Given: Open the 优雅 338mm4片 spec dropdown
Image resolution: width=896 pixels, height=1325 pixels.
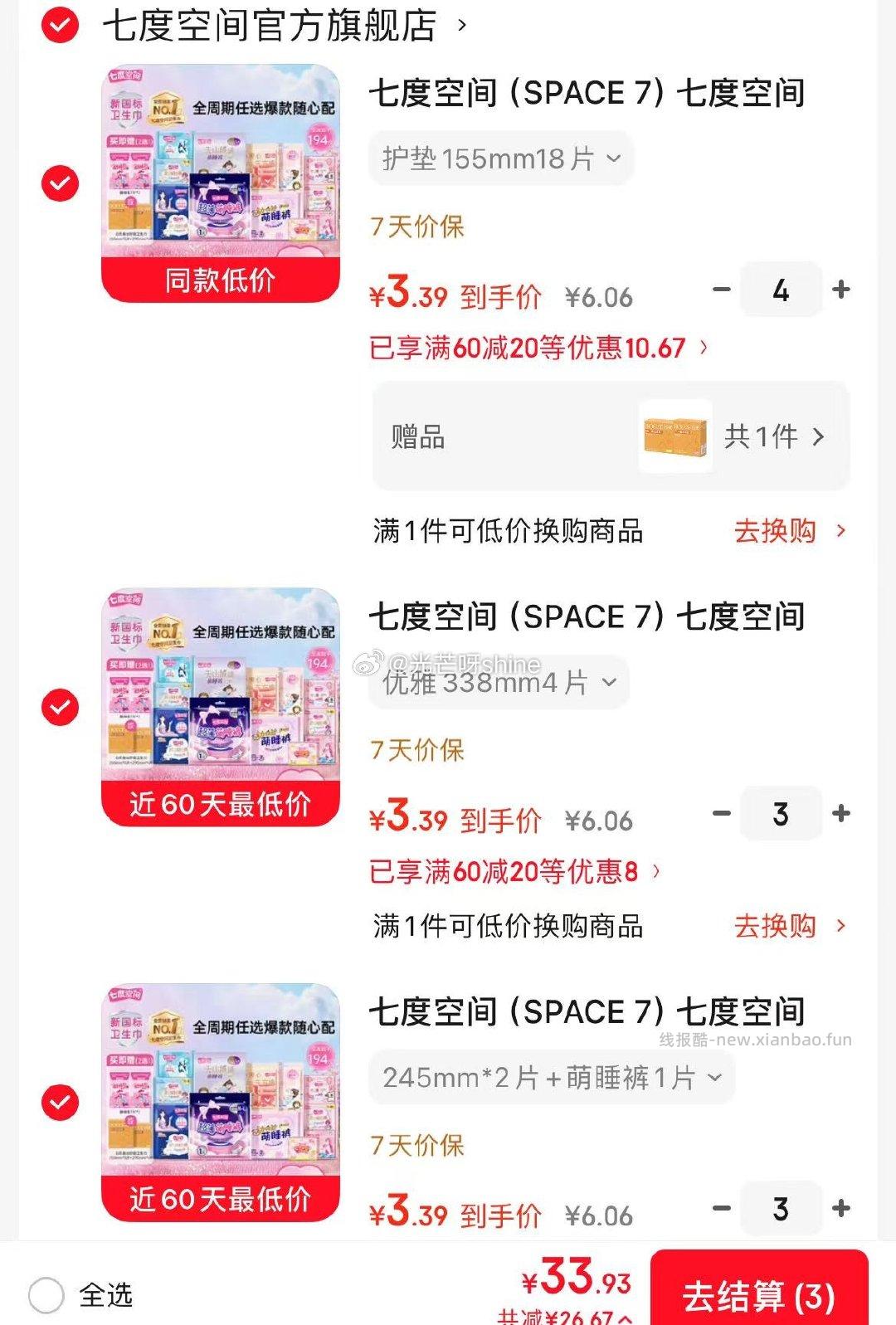Looking at the screenshot, I should click(x=497, y=682).
